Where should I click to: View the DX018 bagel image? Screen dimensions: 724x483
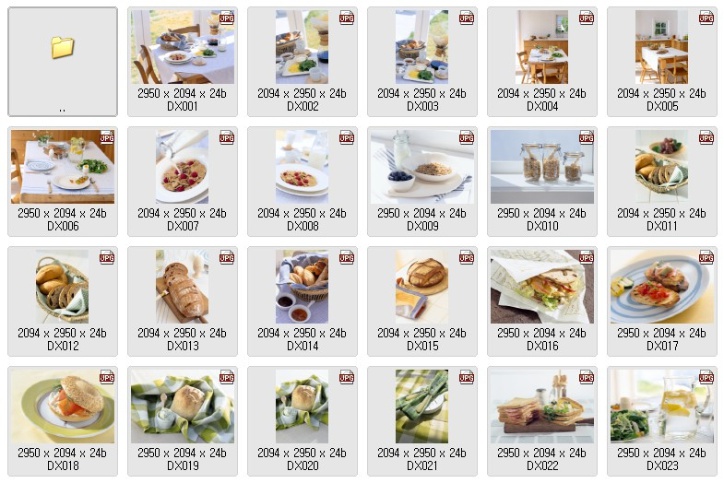click(62, 407)
